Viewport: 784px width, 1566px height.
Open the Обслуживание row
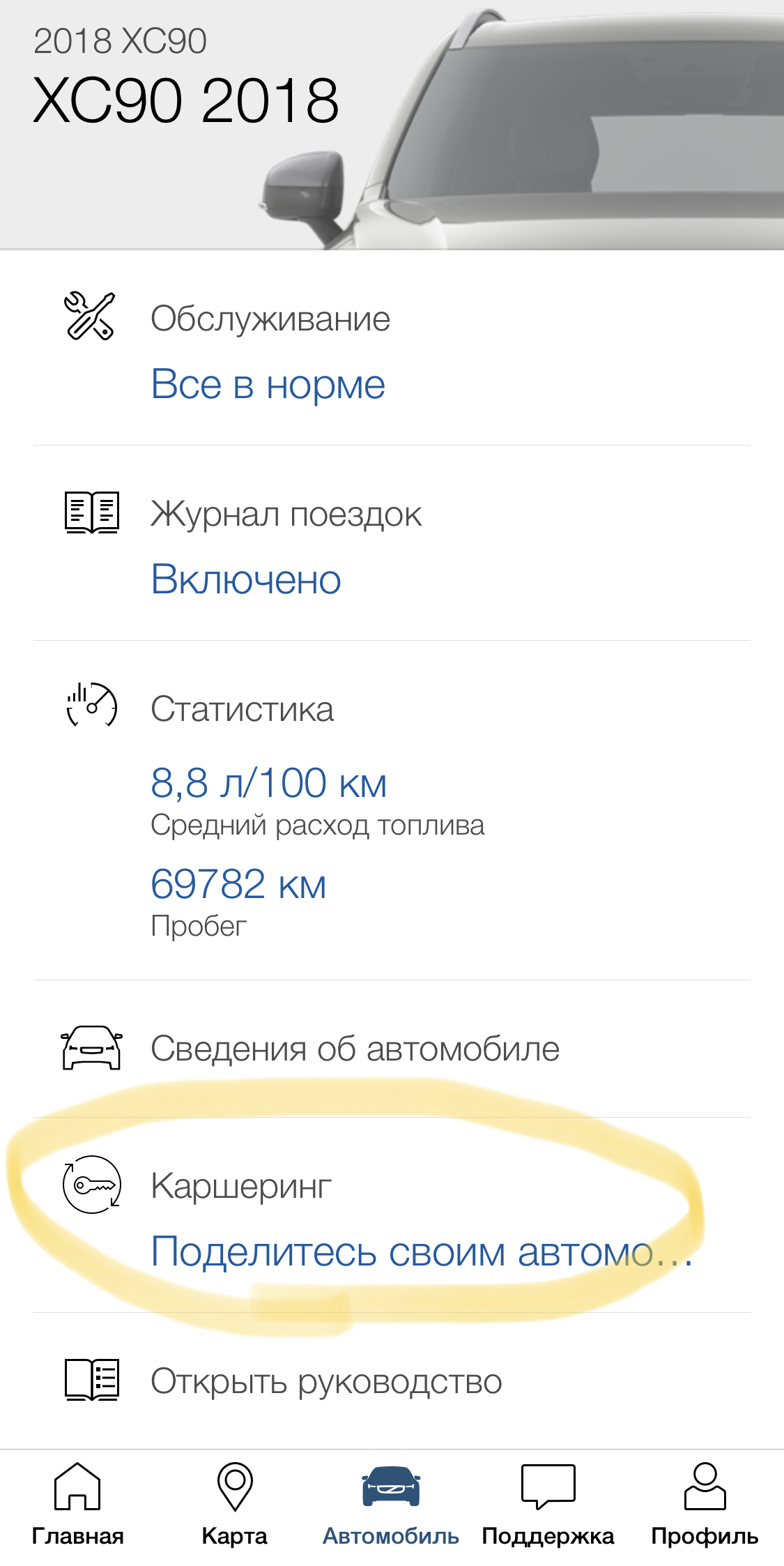click(392, 348)
